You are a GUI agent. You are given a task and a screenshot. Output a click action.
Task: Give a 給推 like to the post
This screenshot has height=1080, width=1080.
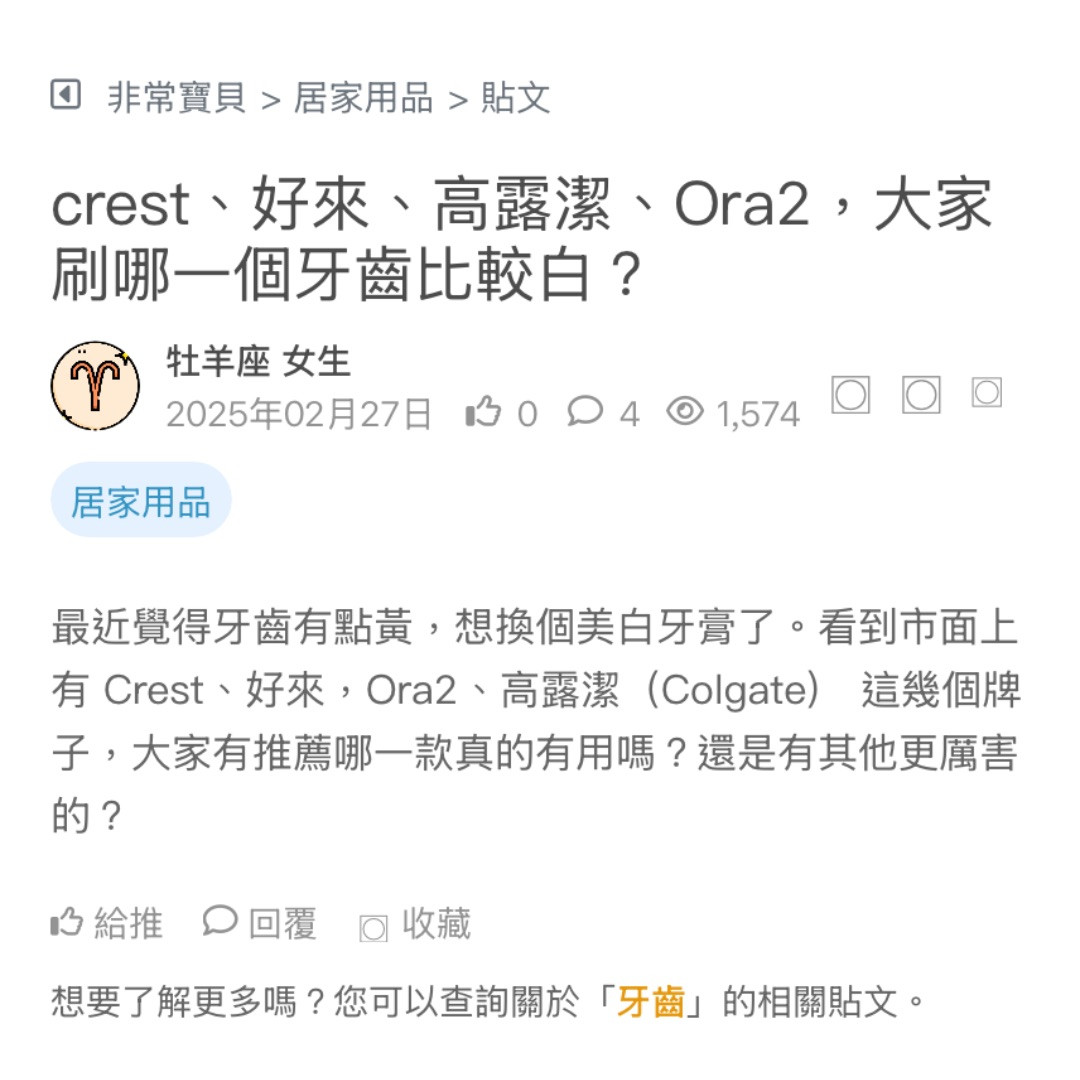107,923
